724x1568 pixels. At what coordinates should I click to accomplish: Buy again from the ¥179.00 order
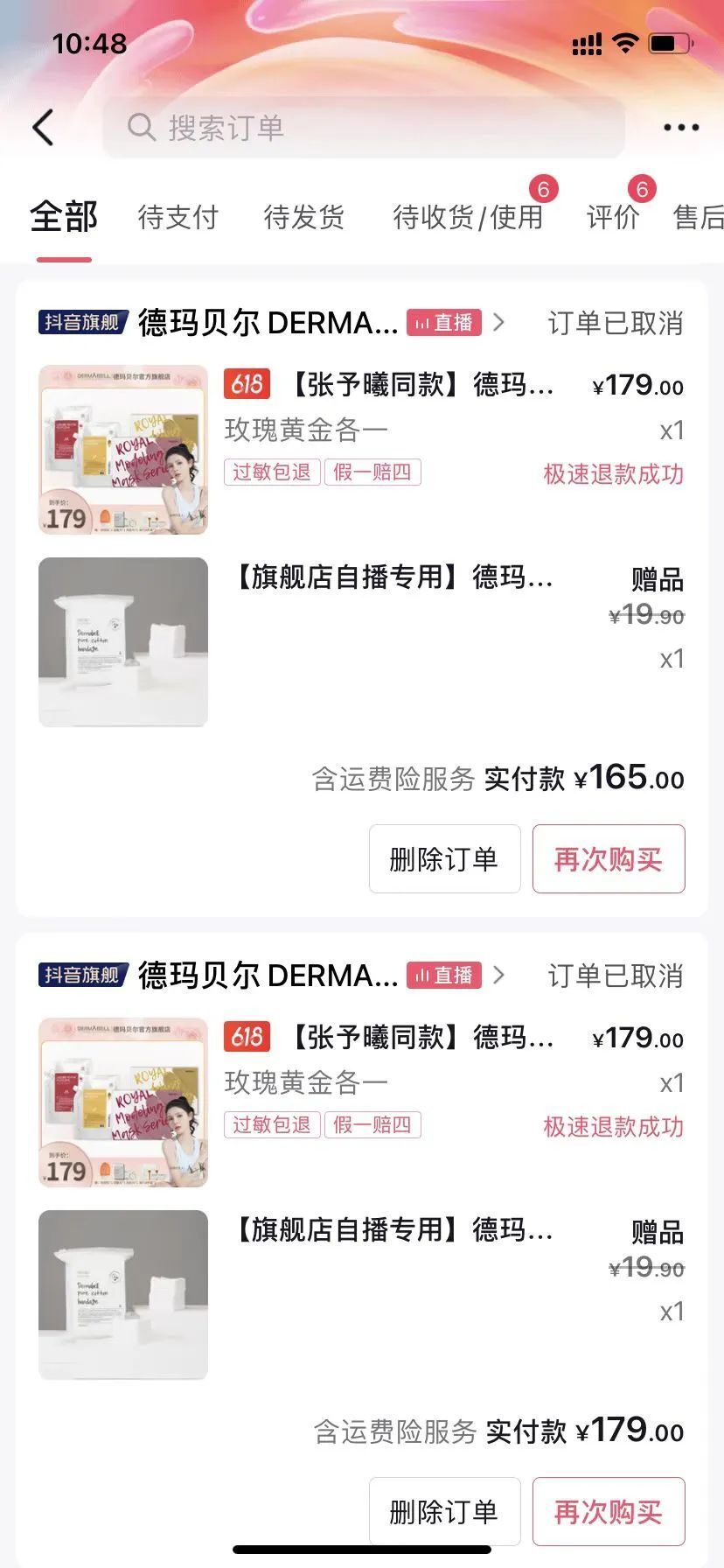pos(609,1511)
